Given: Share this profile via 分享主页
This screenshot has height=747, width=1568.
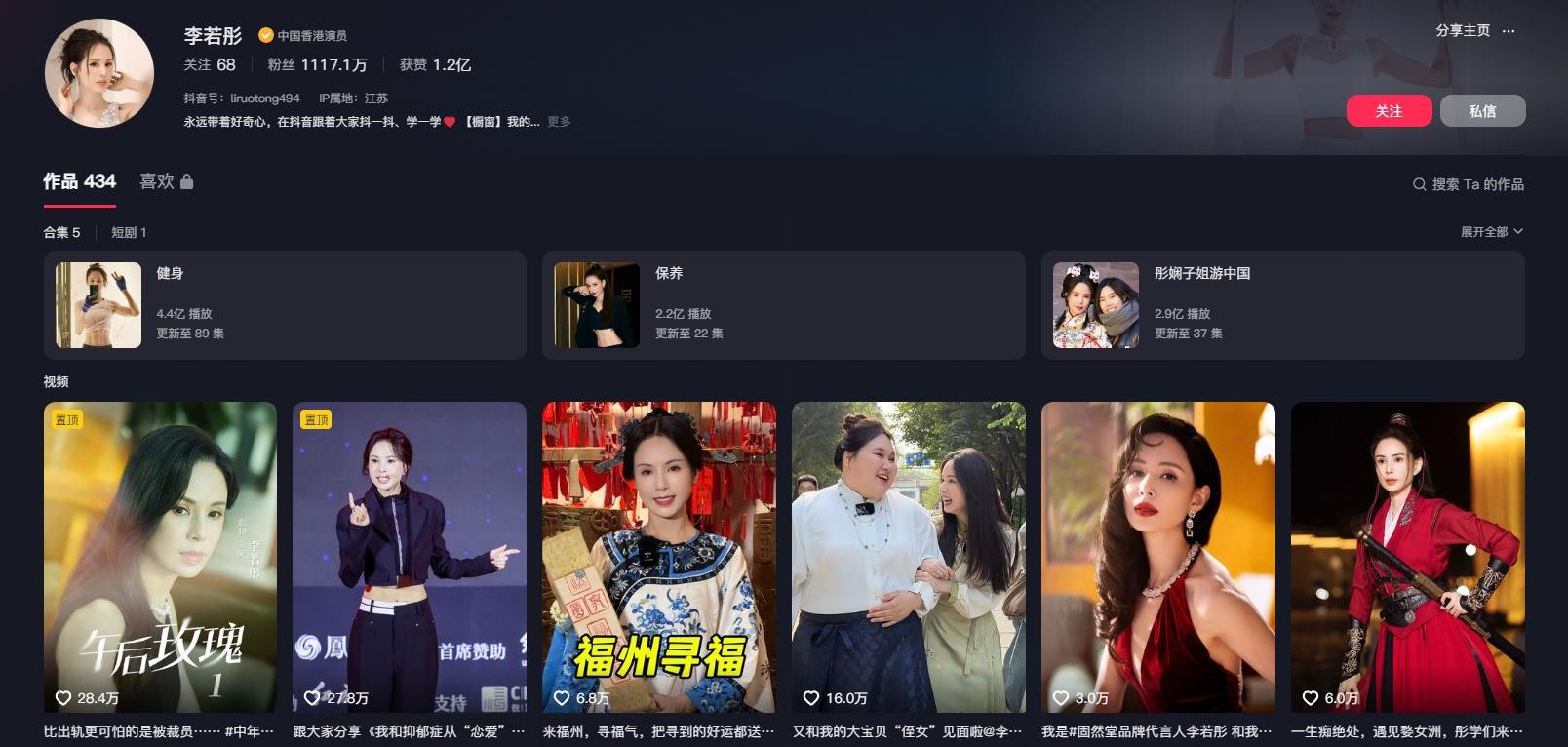Looking at the screenshot, I should point(1462,30).
